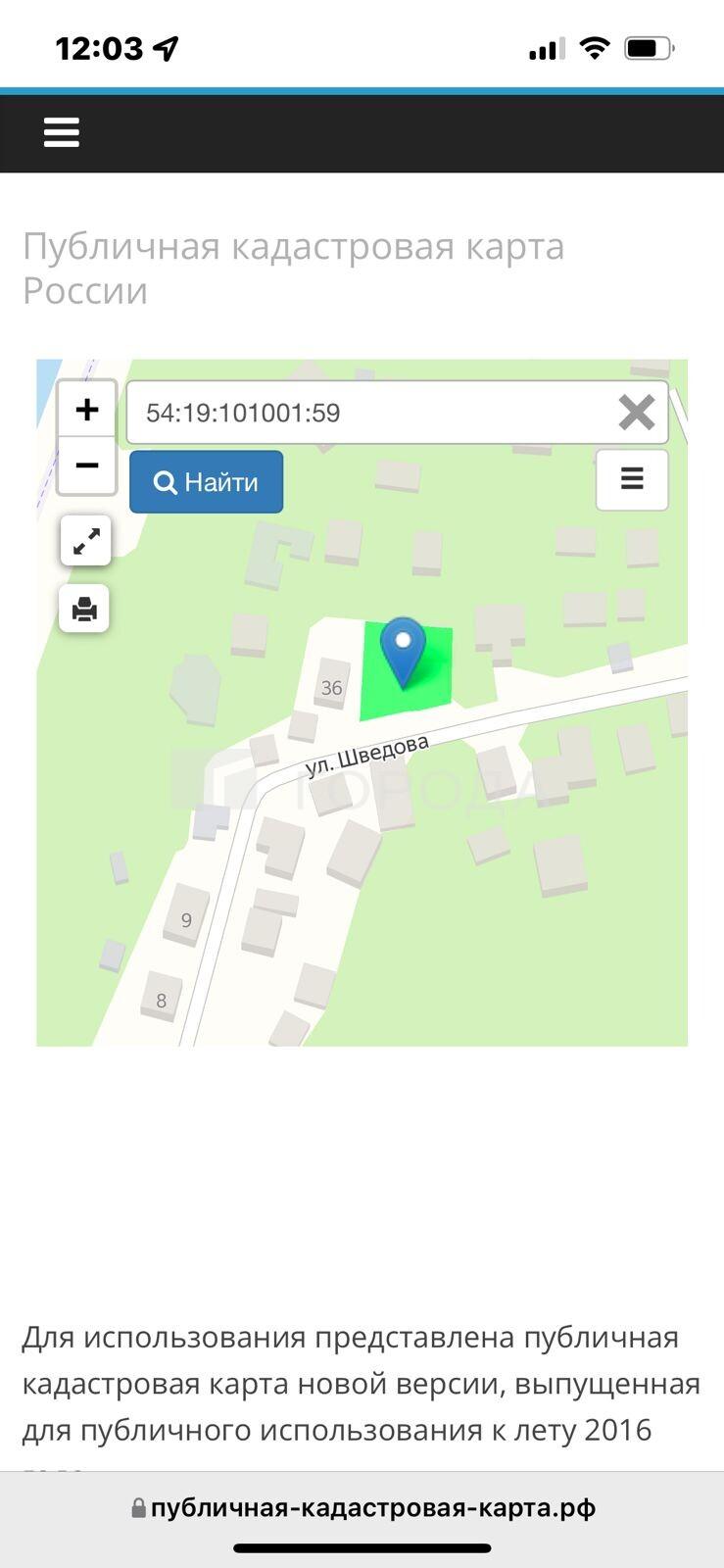This screenshot has height=1568, width=724.
Task: Zoom out of the map
Action: click(x=87, y=465)
